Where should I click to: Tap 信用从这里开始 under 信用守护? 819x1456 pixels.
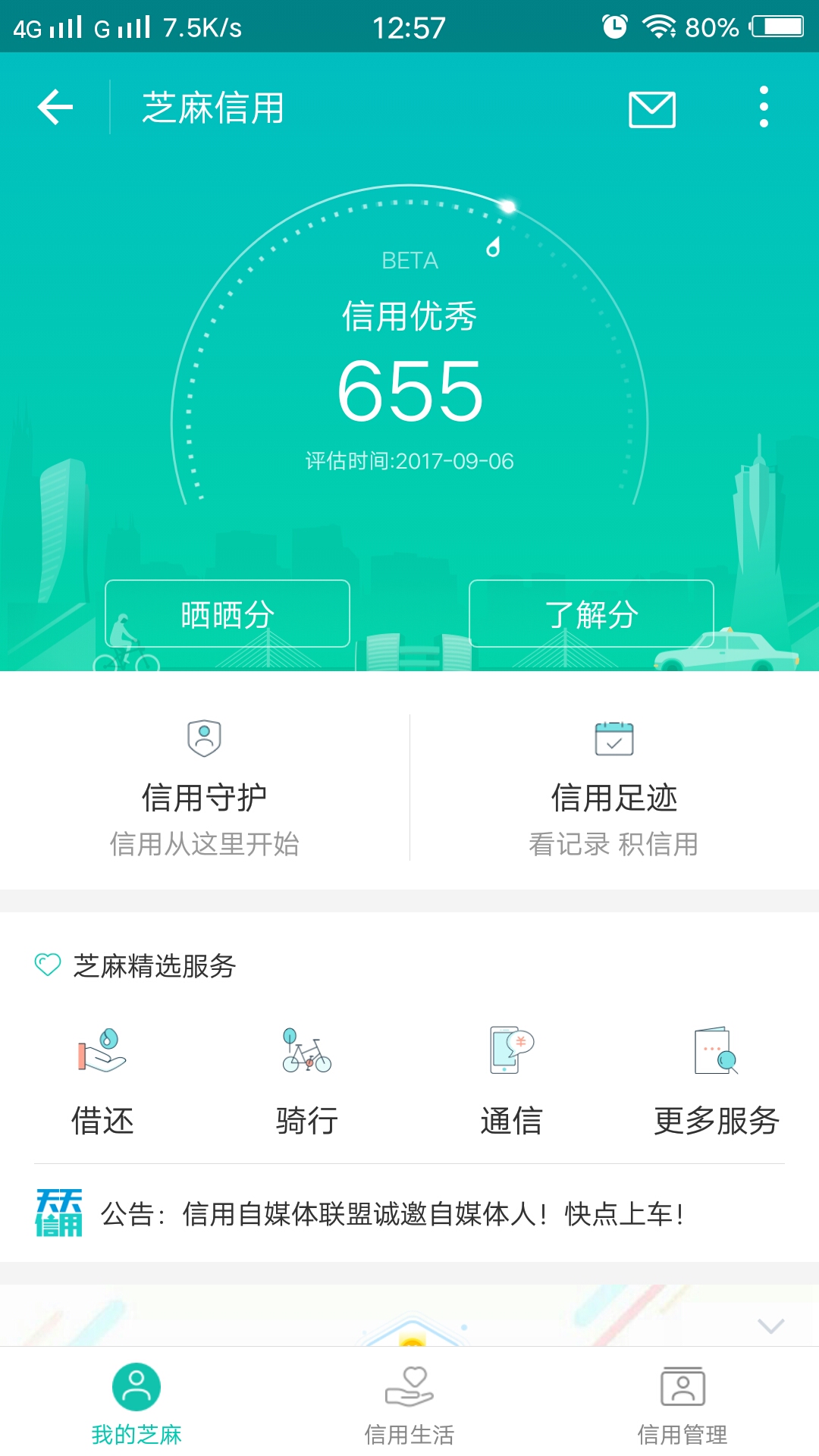coord(205,840)
